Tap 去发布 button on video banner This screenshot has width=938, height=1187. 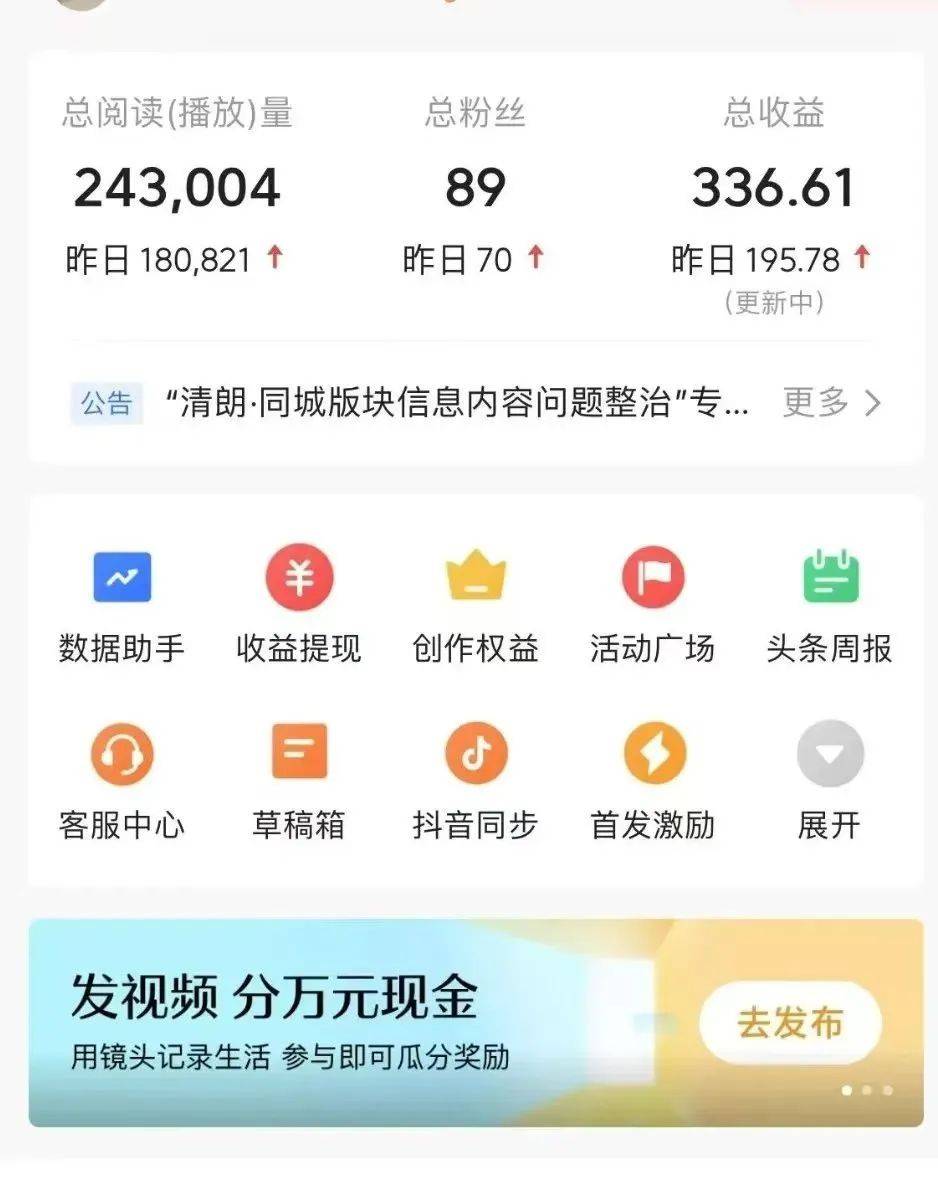coord(790,1023)
